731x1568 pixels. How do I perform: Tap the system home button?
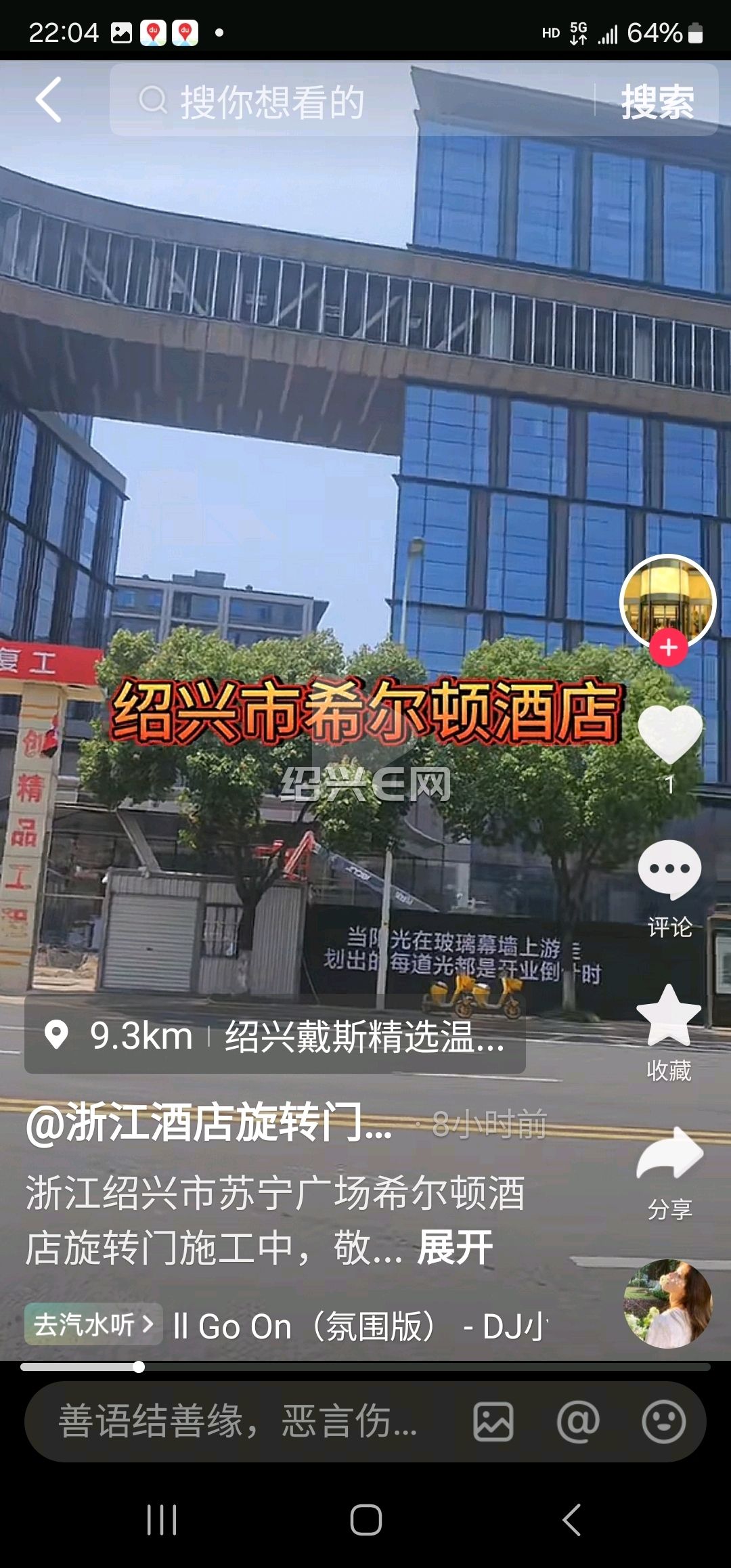click(365, 1519)
